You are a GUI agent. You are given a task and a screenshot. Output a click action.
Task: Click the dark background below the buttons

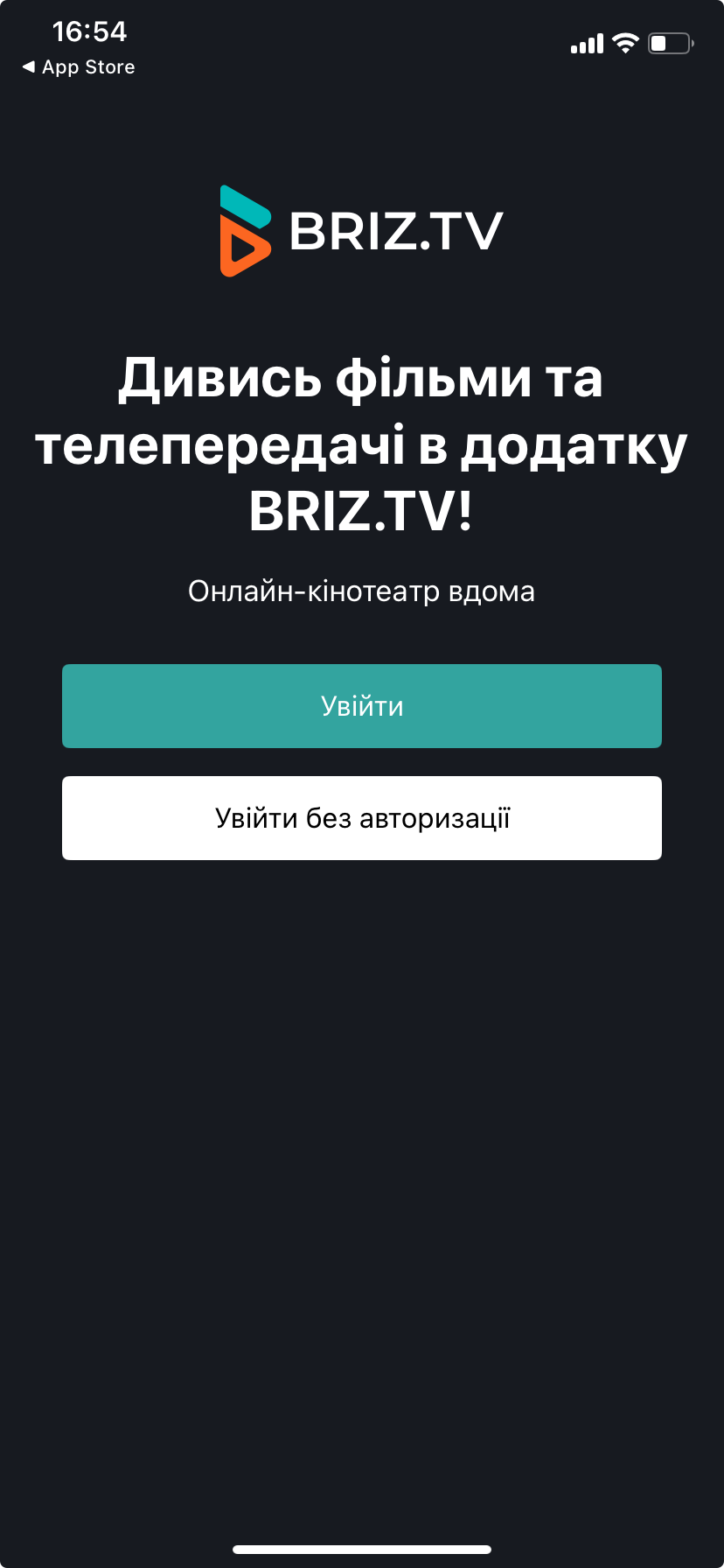pyautogui.click(x=362, y=1137)
